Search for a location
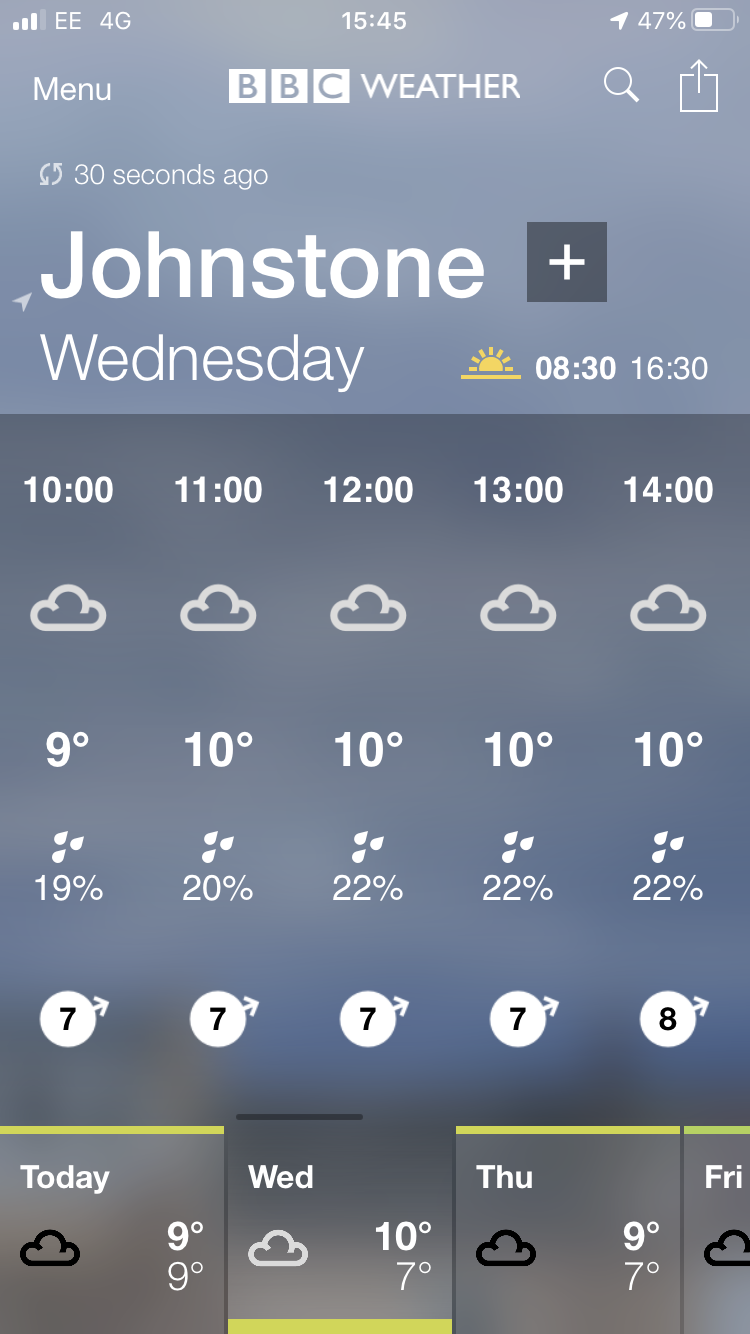Screen dimensions: 750x1334 [x=621, y=86]
